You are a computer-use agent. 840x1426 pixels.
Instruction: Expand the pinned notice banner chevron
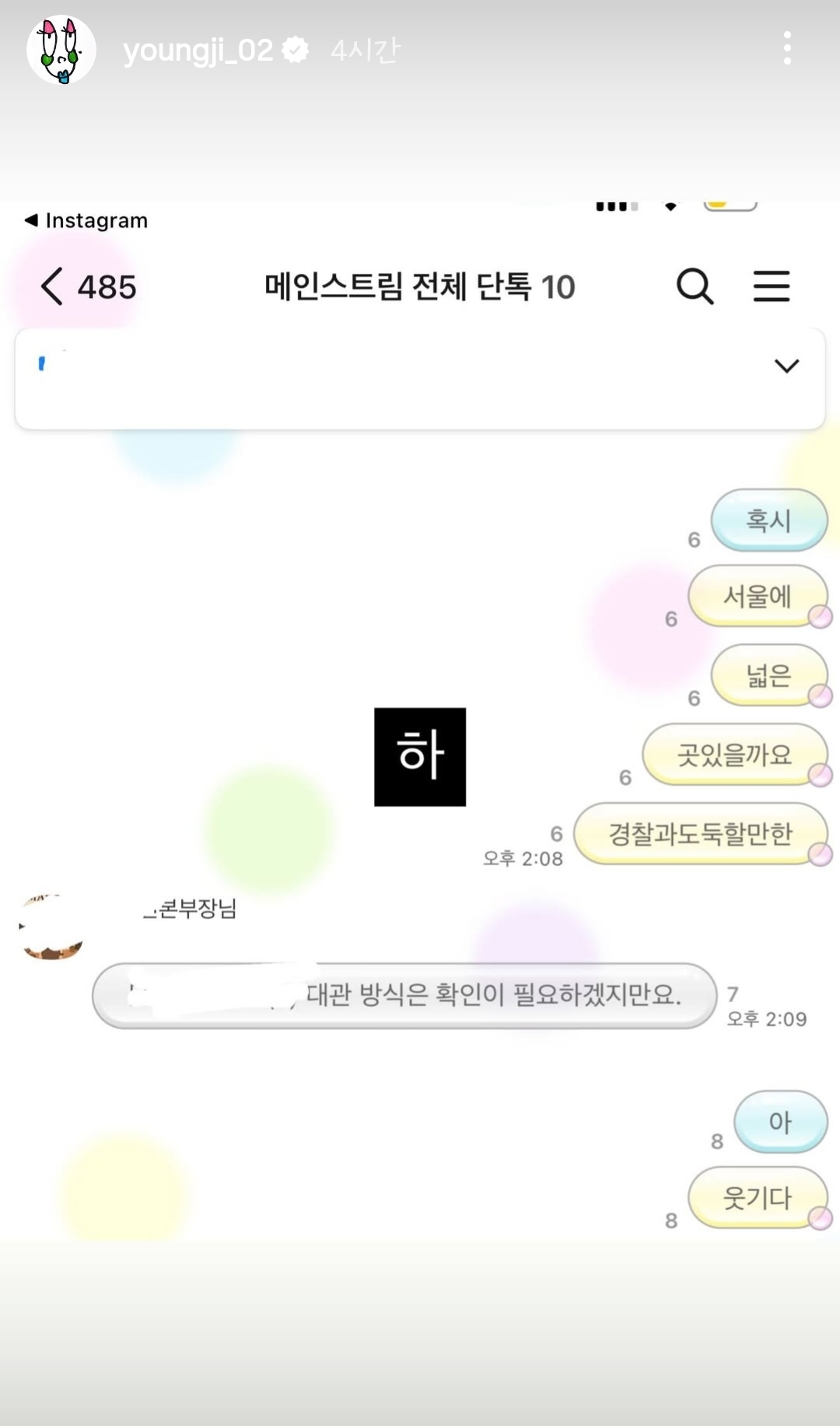788,364
